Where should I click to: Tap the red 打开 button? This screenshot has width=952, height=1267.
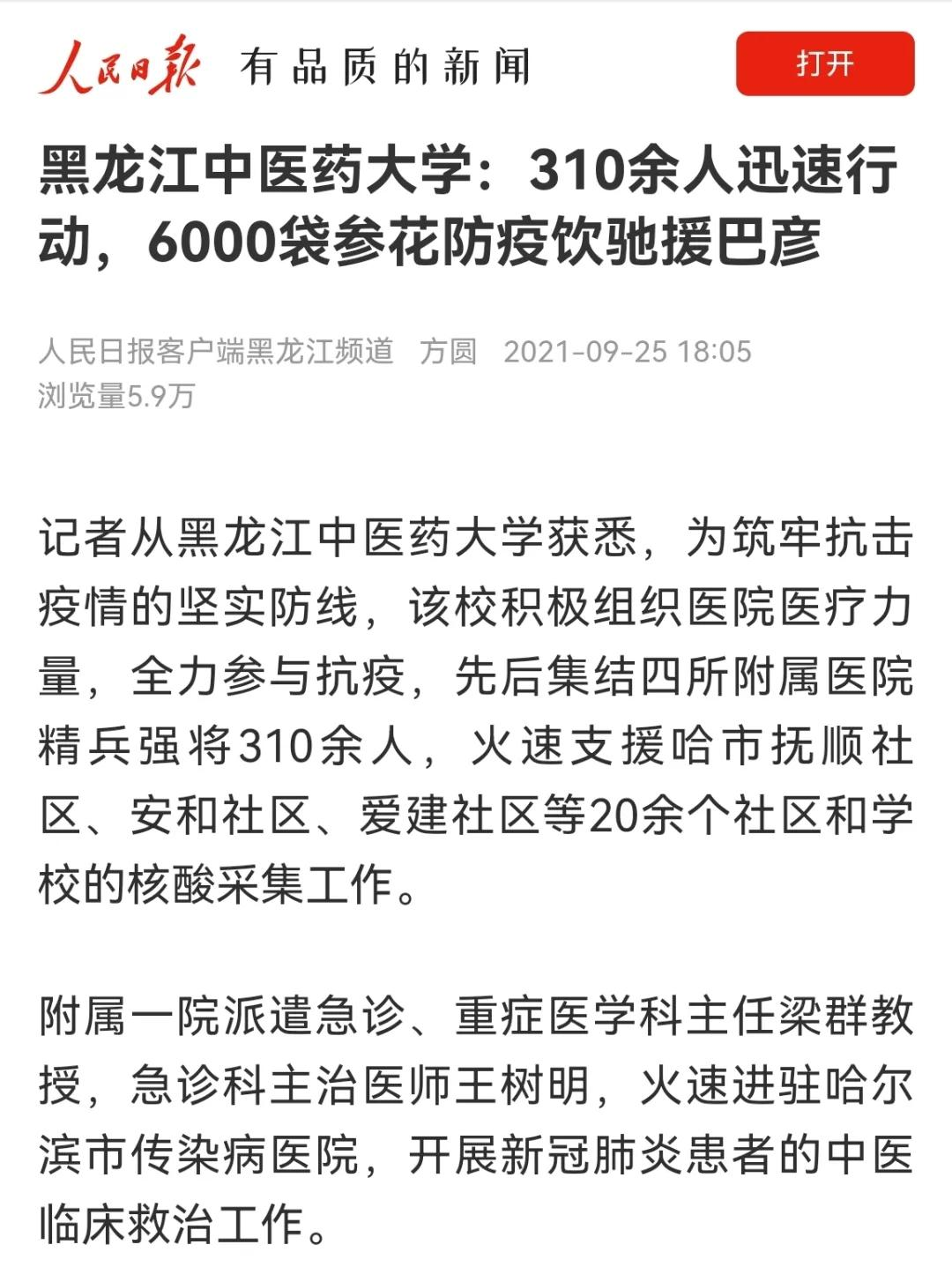pos(824,63)
